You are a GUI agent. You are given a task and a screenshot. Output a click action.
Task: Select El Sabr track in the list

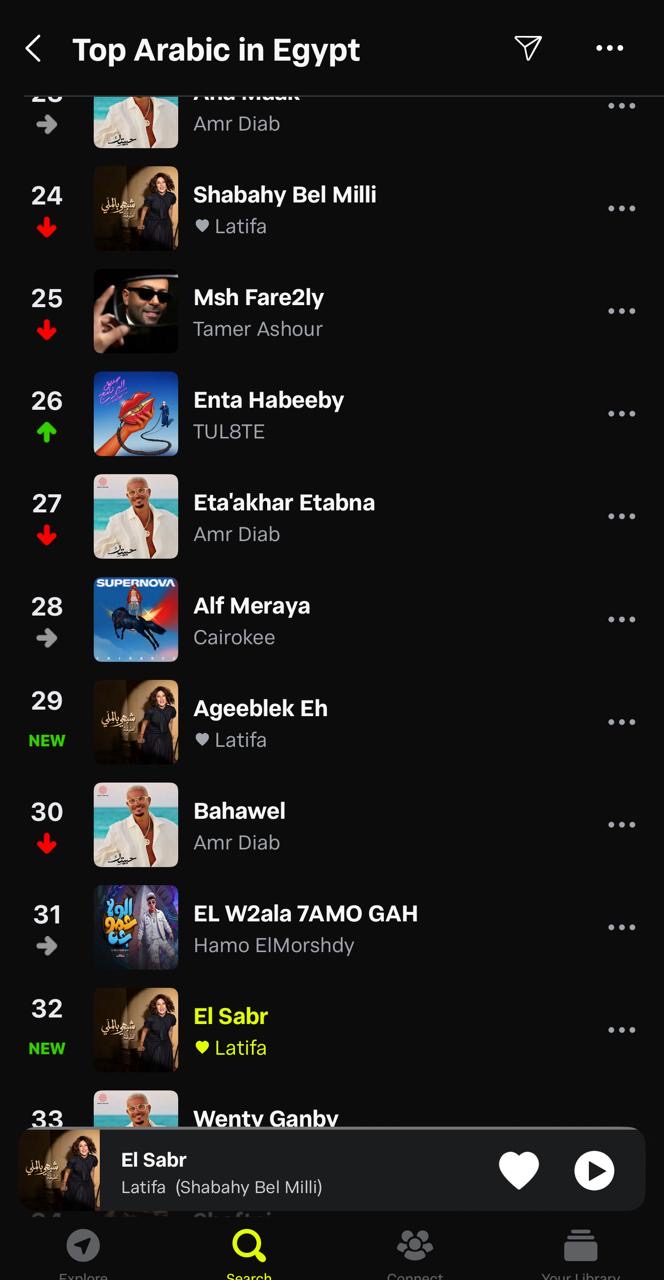coord(332,1030)
